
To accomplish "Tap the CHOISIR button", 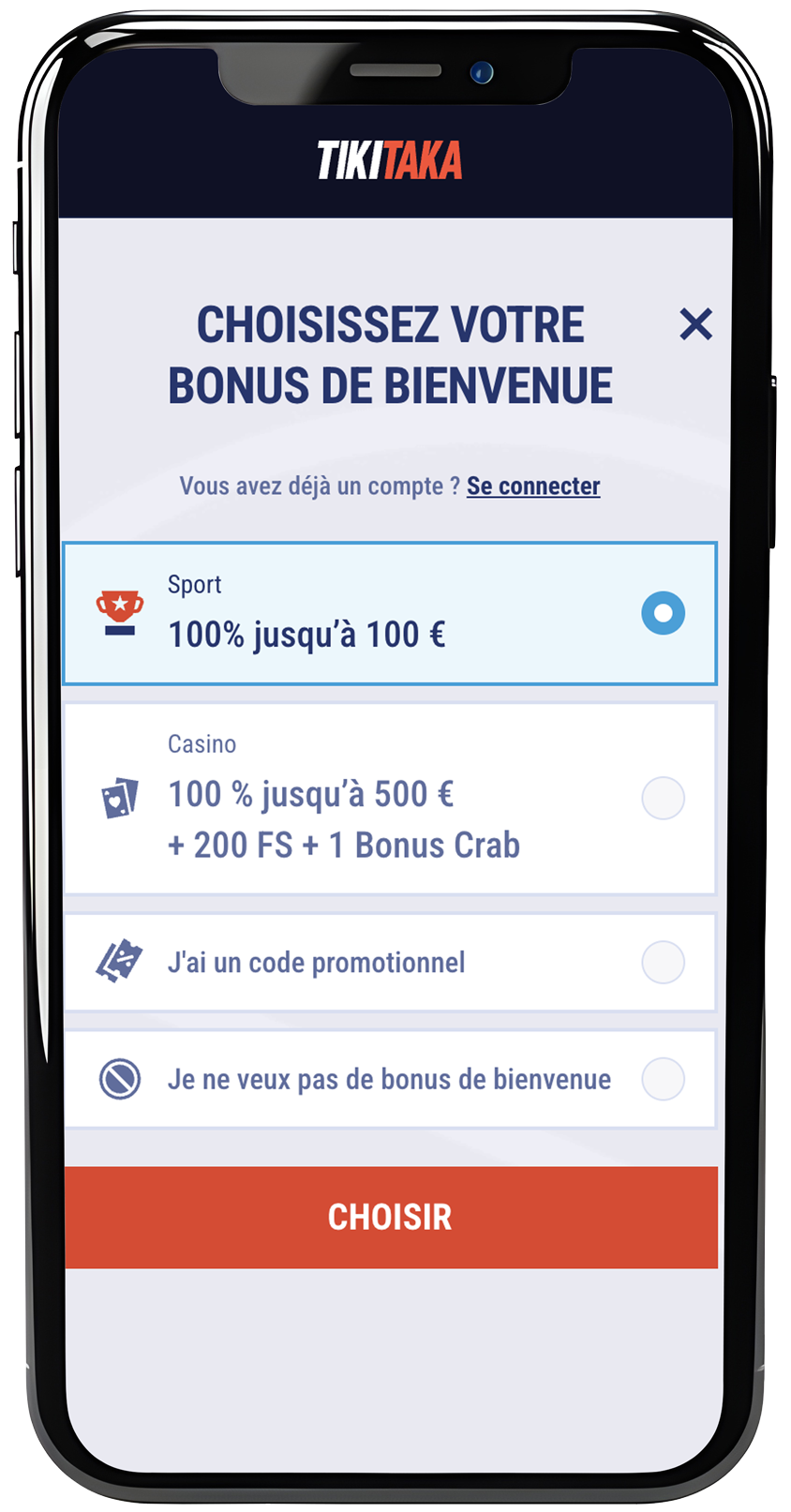I will [x=390, y=1217].
